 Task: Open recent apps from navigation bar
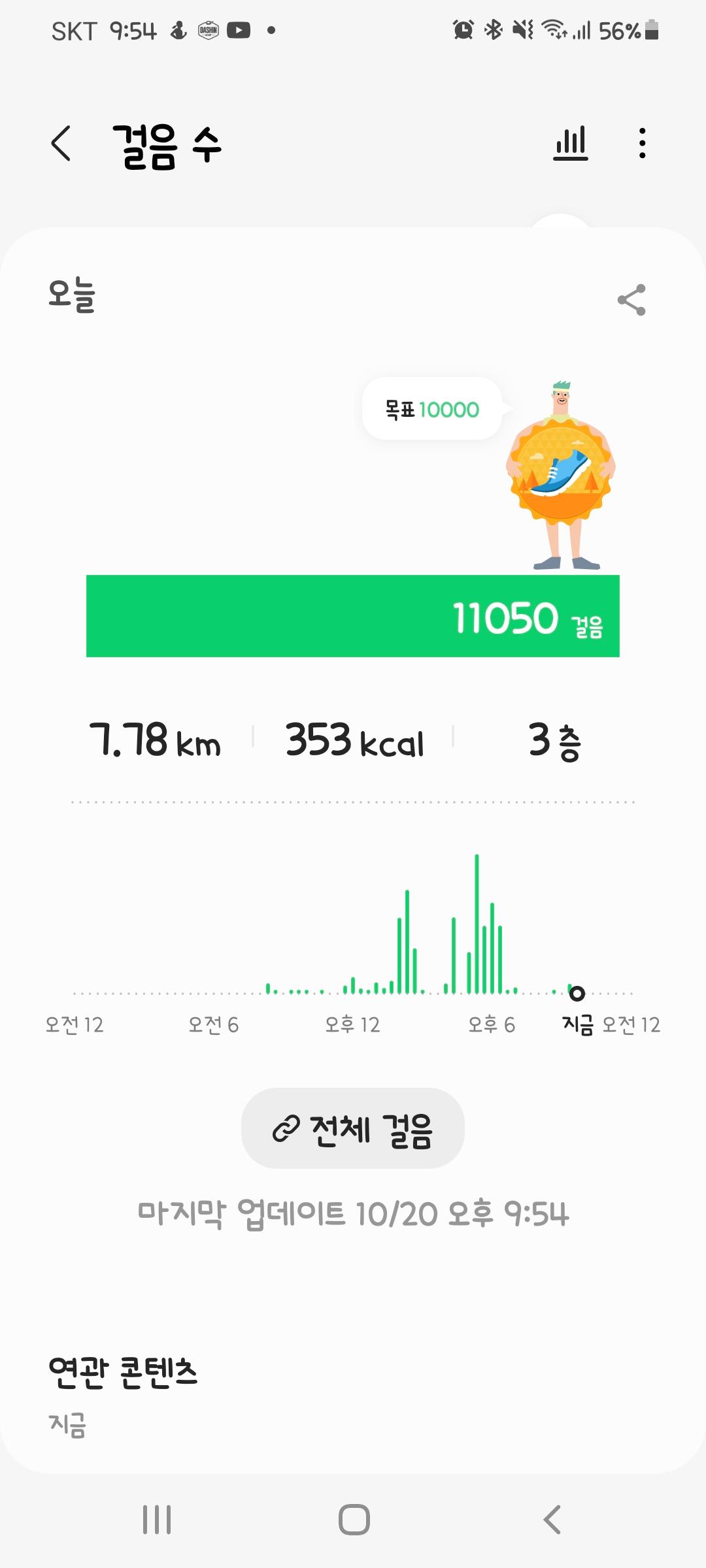click(x=157, y=1520)
